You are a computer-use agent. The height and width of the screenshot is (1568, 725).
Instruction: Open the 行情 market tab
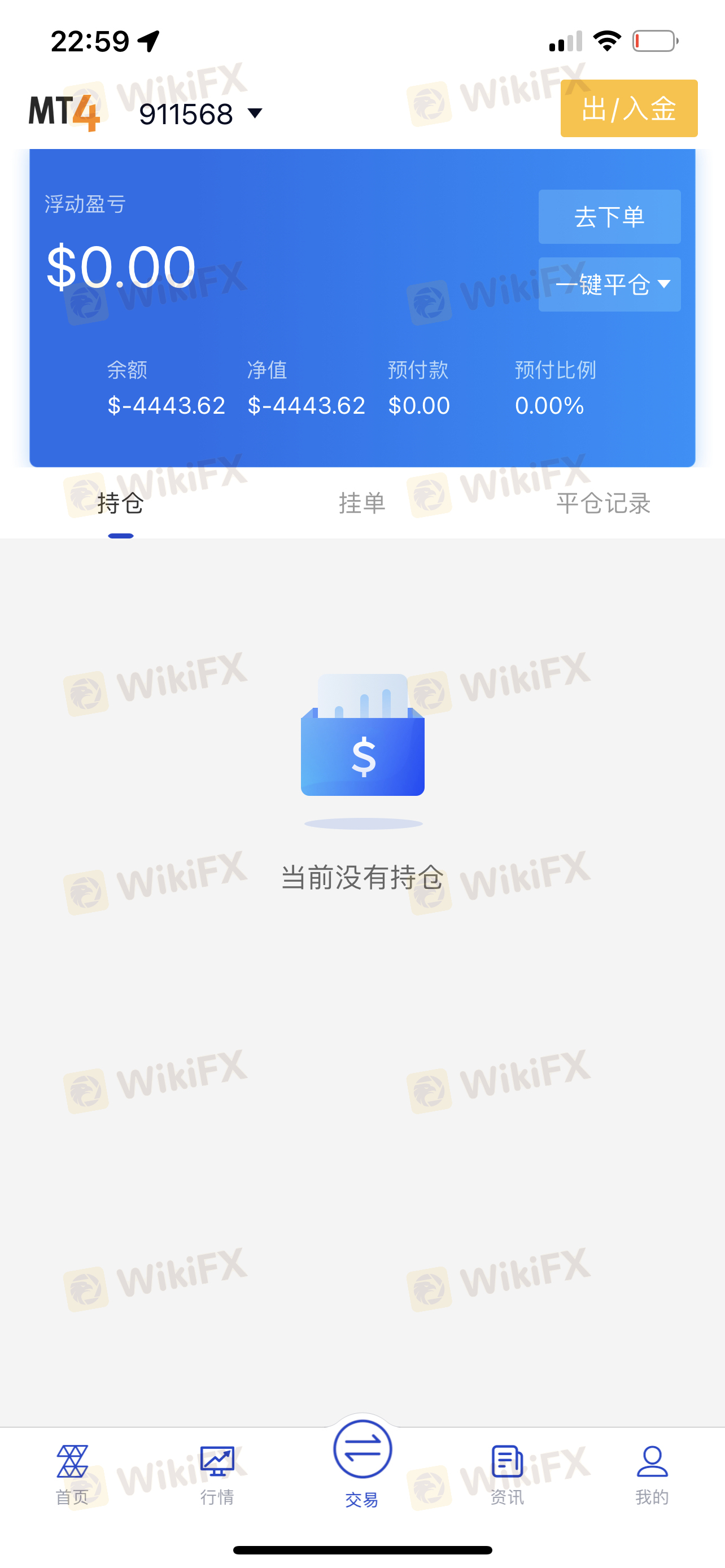click(x=217, y=1475)
